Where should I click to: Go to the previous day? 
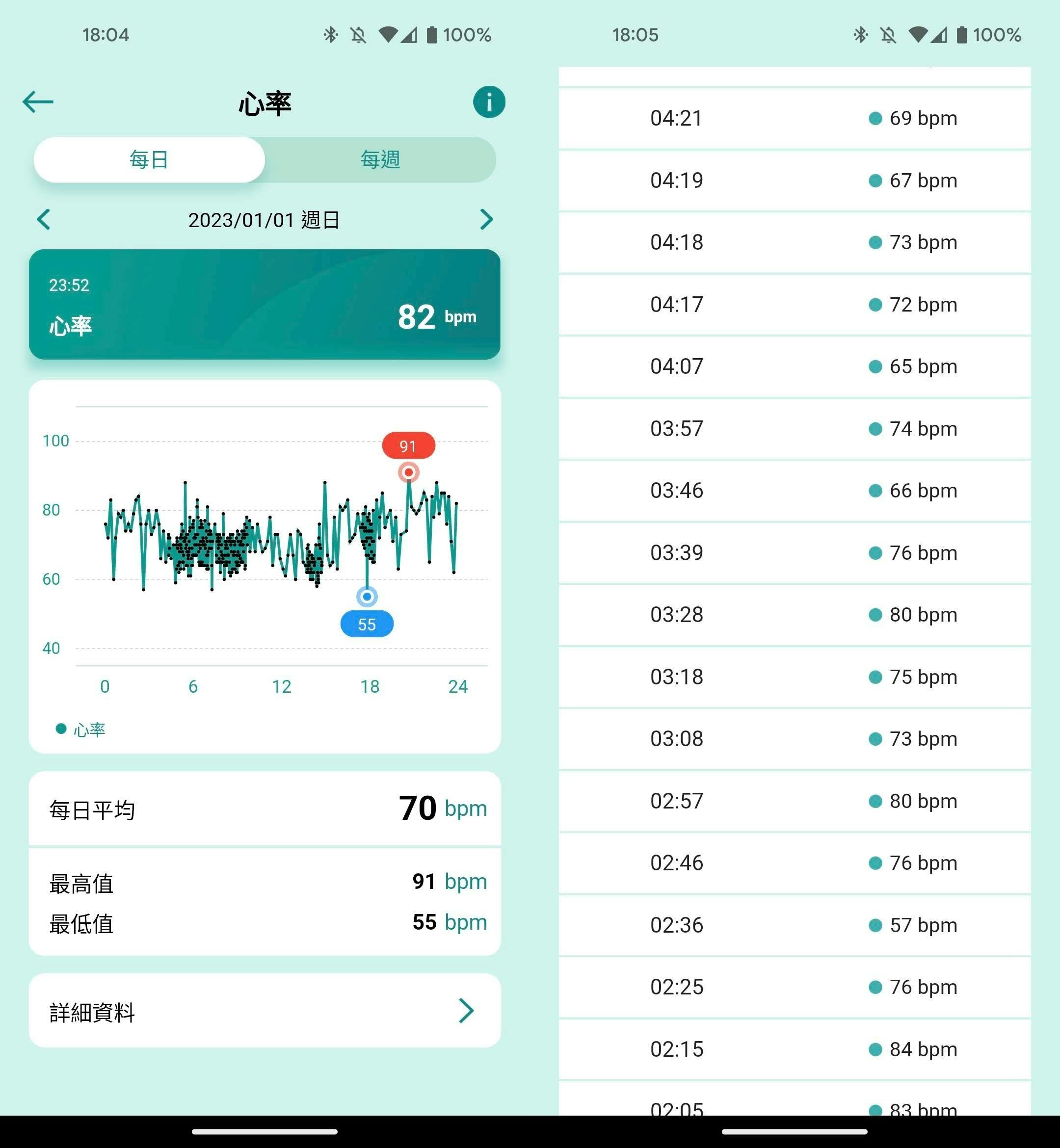[x=44, y=220]
